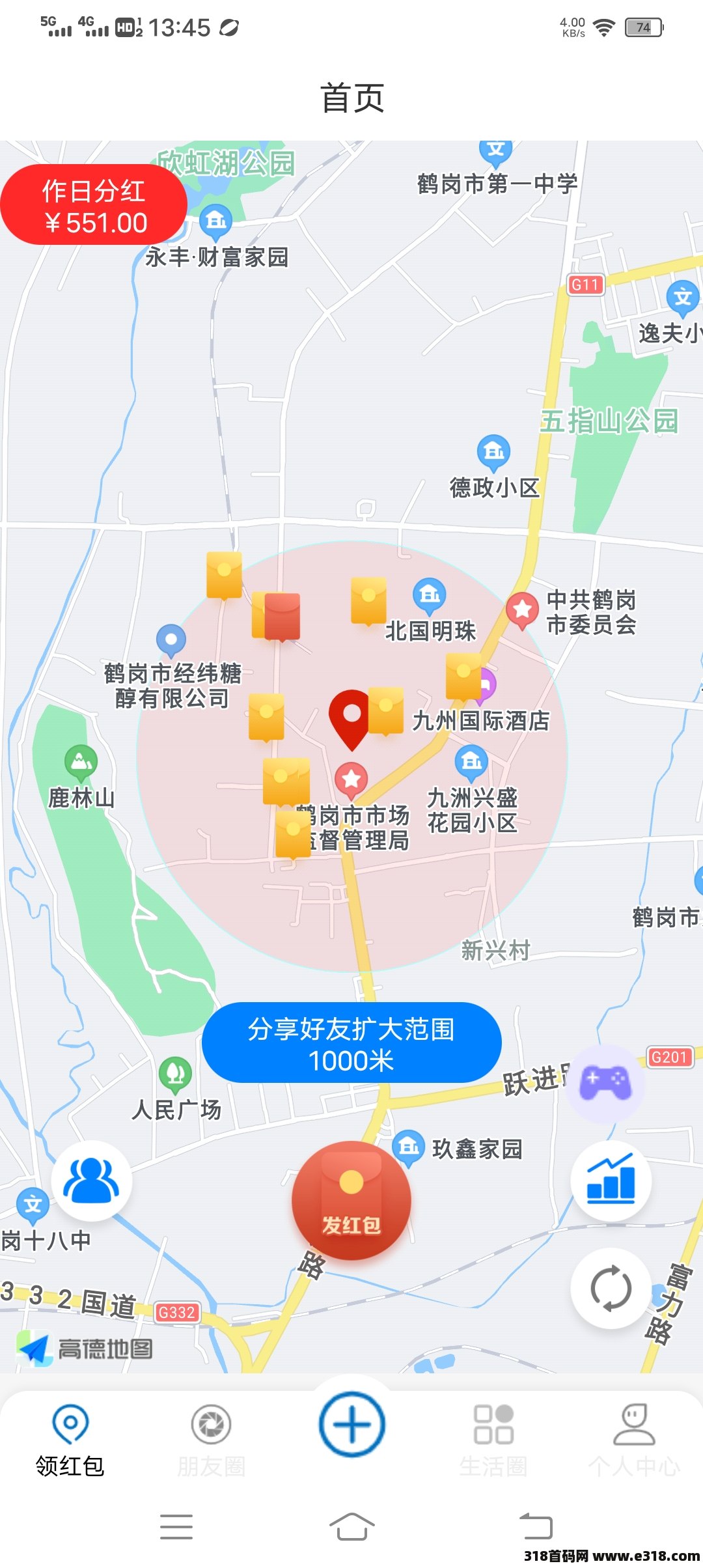Image resolution: width=703 pixels, height=1568 pixels.
Task: Refresh the map with circular arrows icon
Action: [611, 1288]
